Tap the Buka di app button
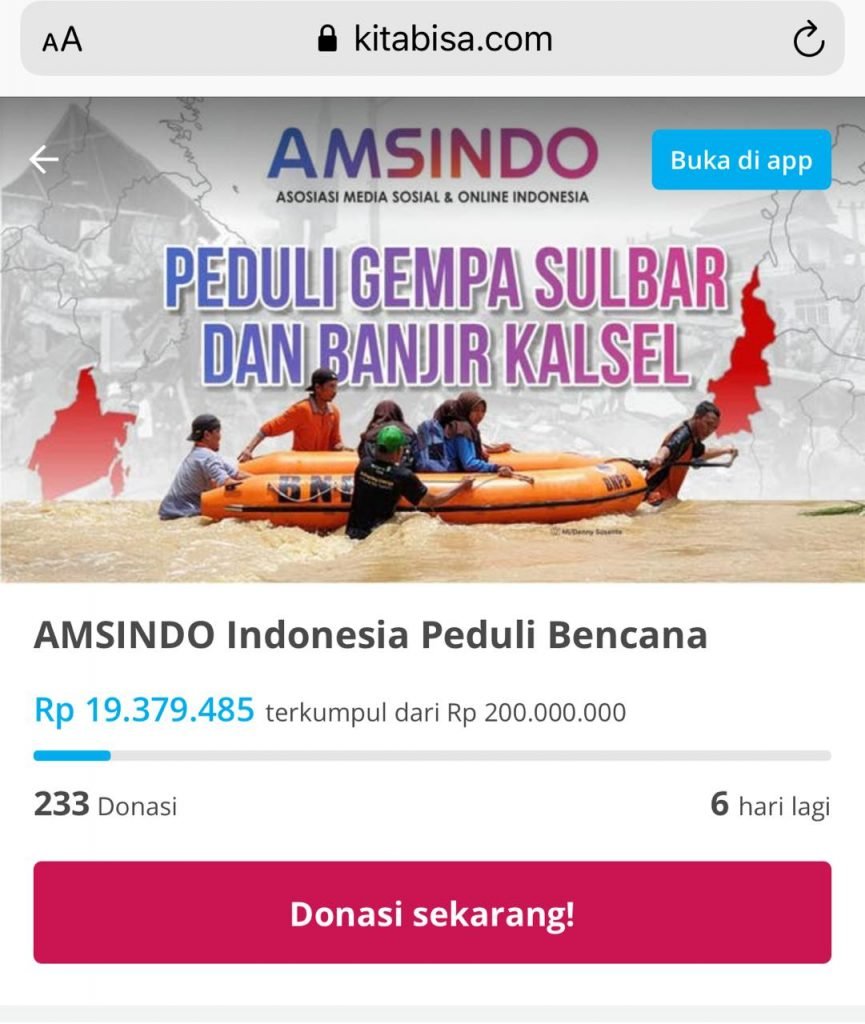 pos(741,160)
